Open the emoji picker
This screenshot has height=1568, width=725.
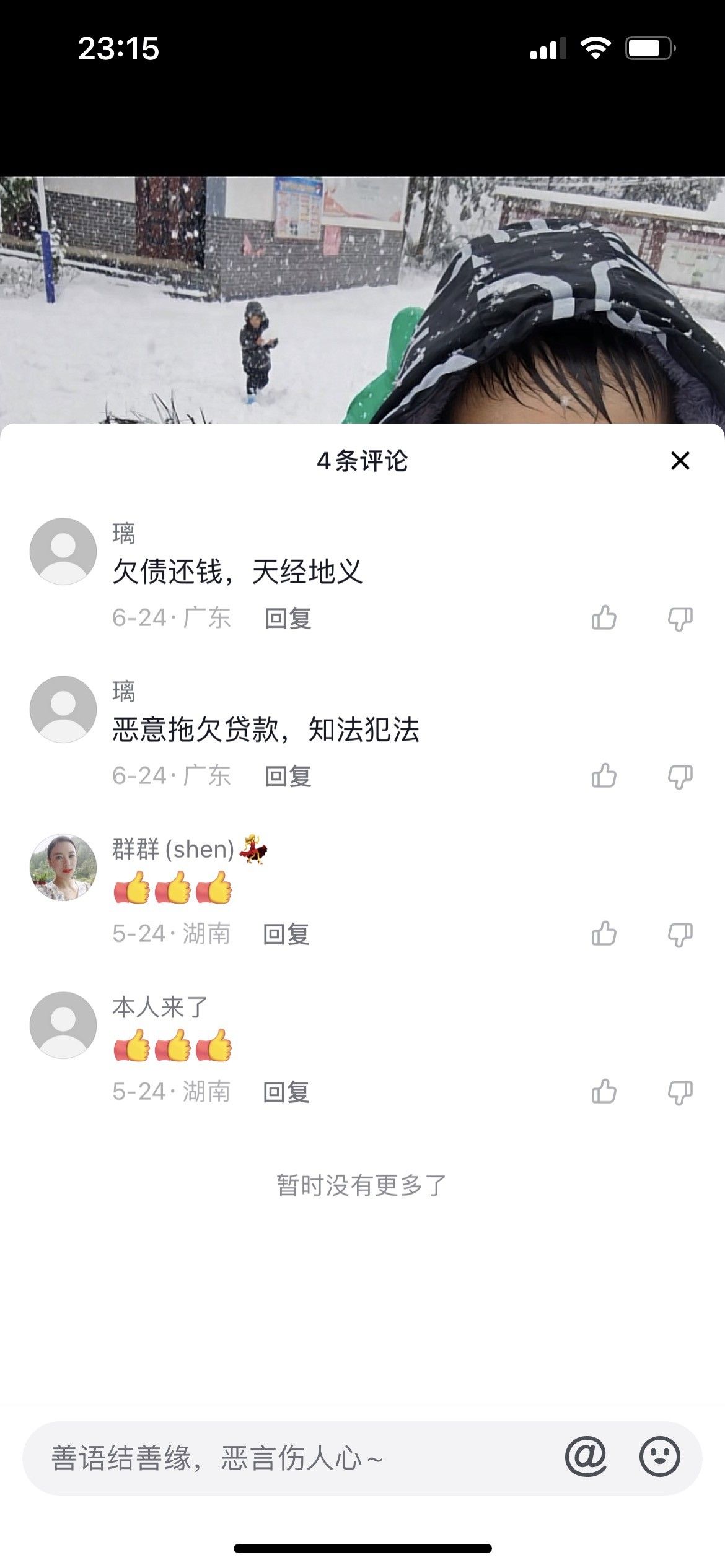pos(660,1457)
